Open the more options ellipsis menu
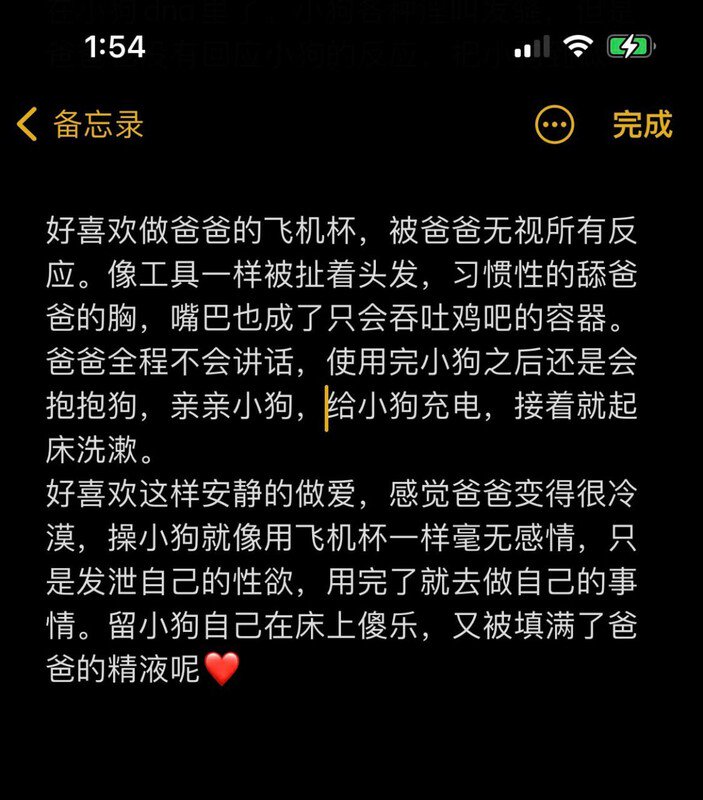 tap(555, 125)
